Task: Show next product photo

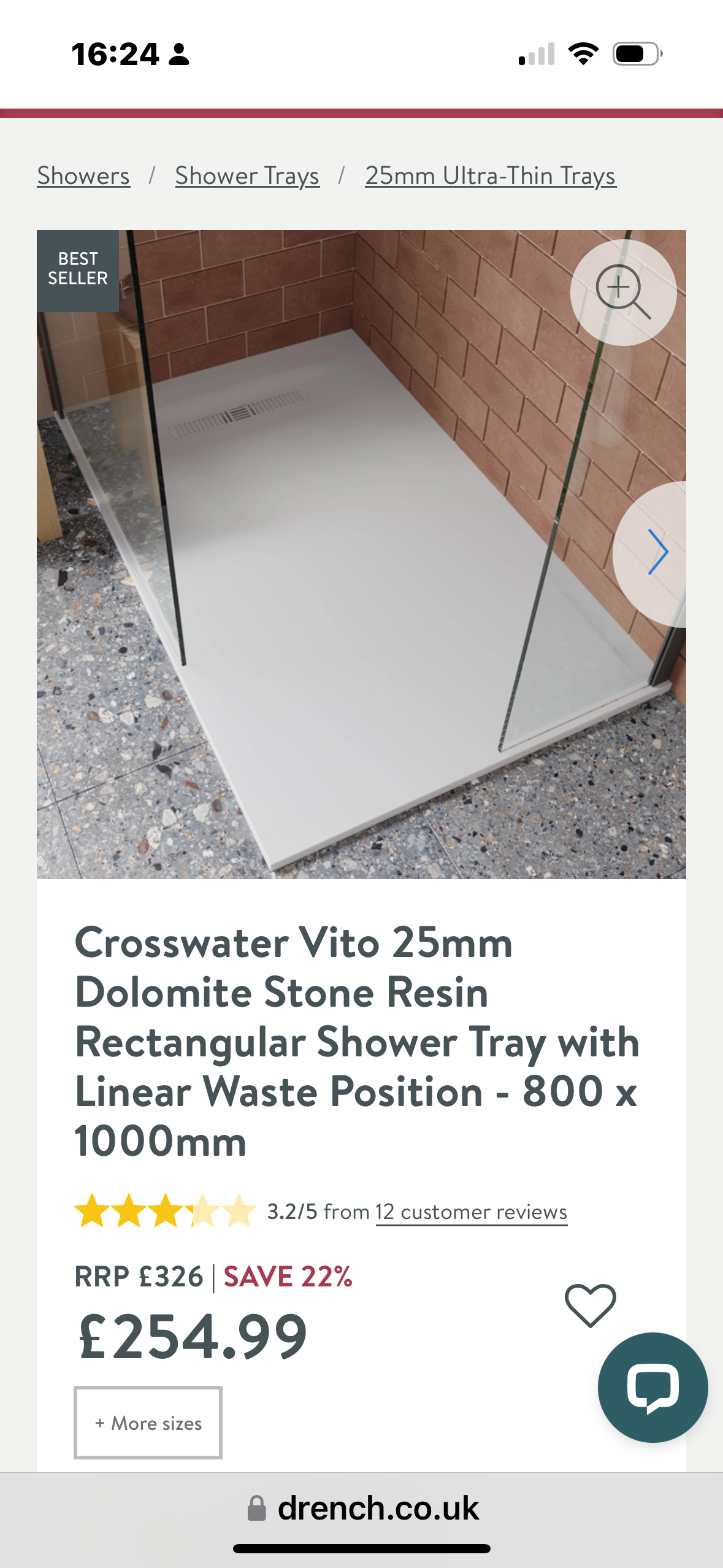Action: tap(656, 553)
